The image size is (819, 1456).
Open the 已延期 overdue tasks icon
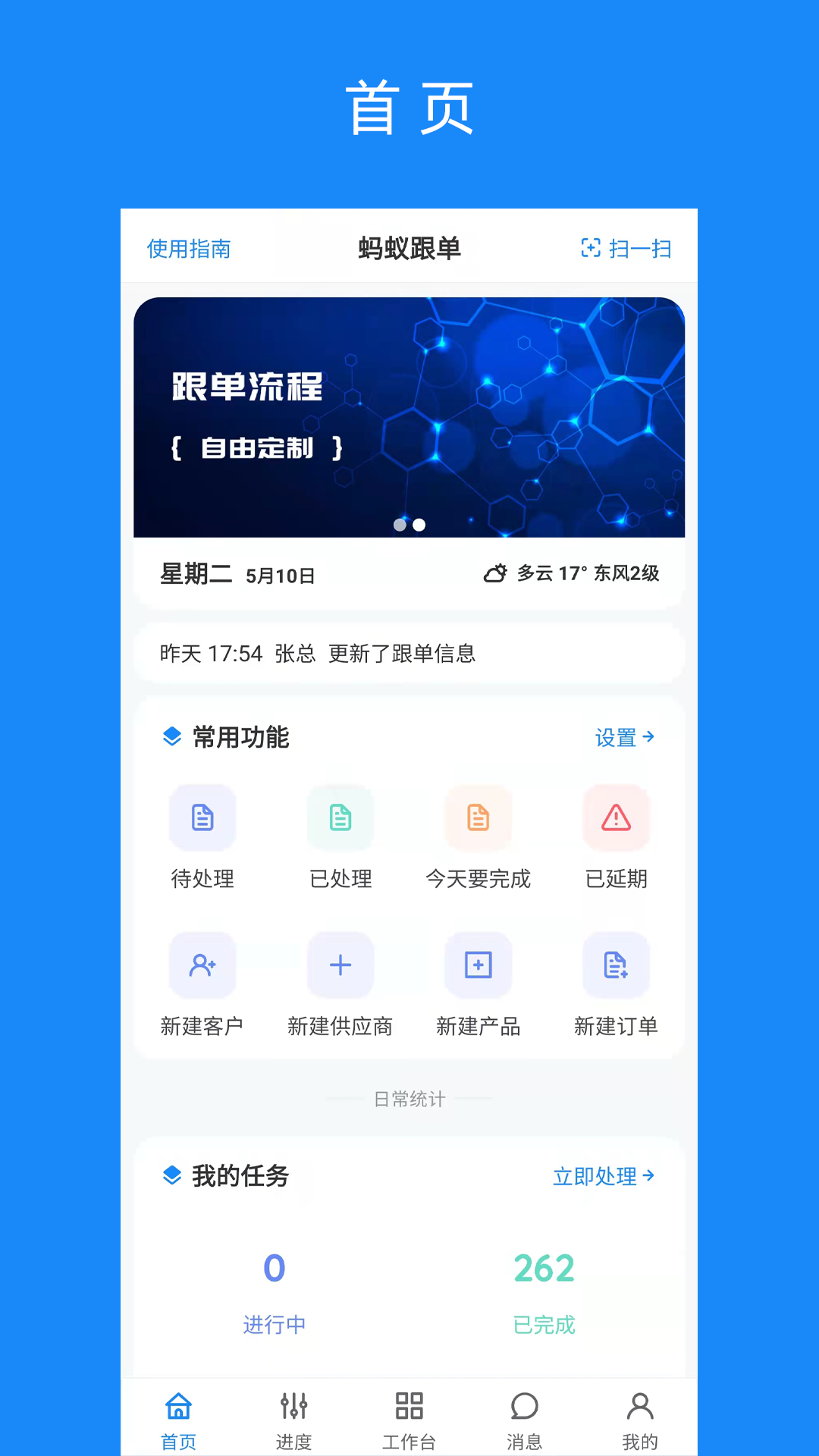click(x=616, y=819)
